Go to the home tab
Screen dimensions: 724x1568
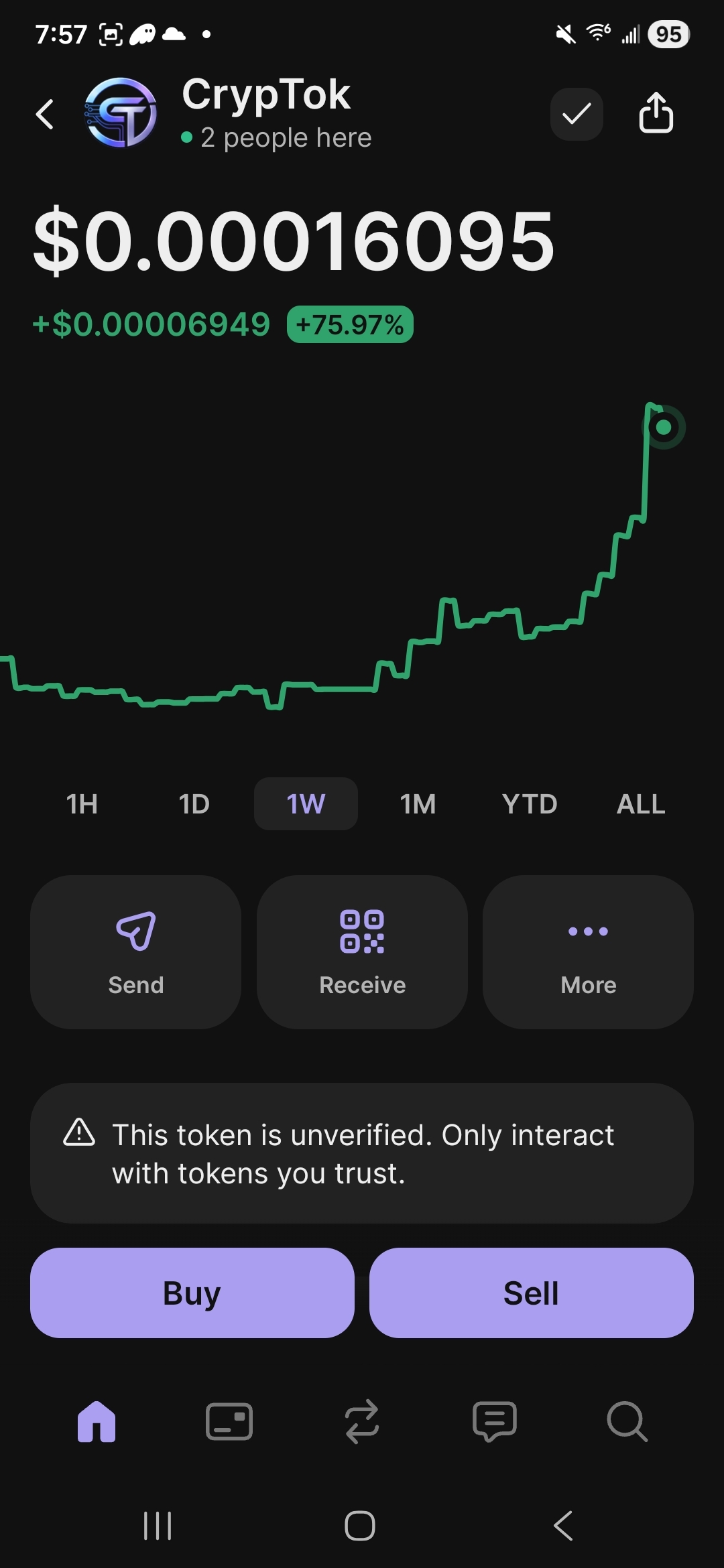97,1421
